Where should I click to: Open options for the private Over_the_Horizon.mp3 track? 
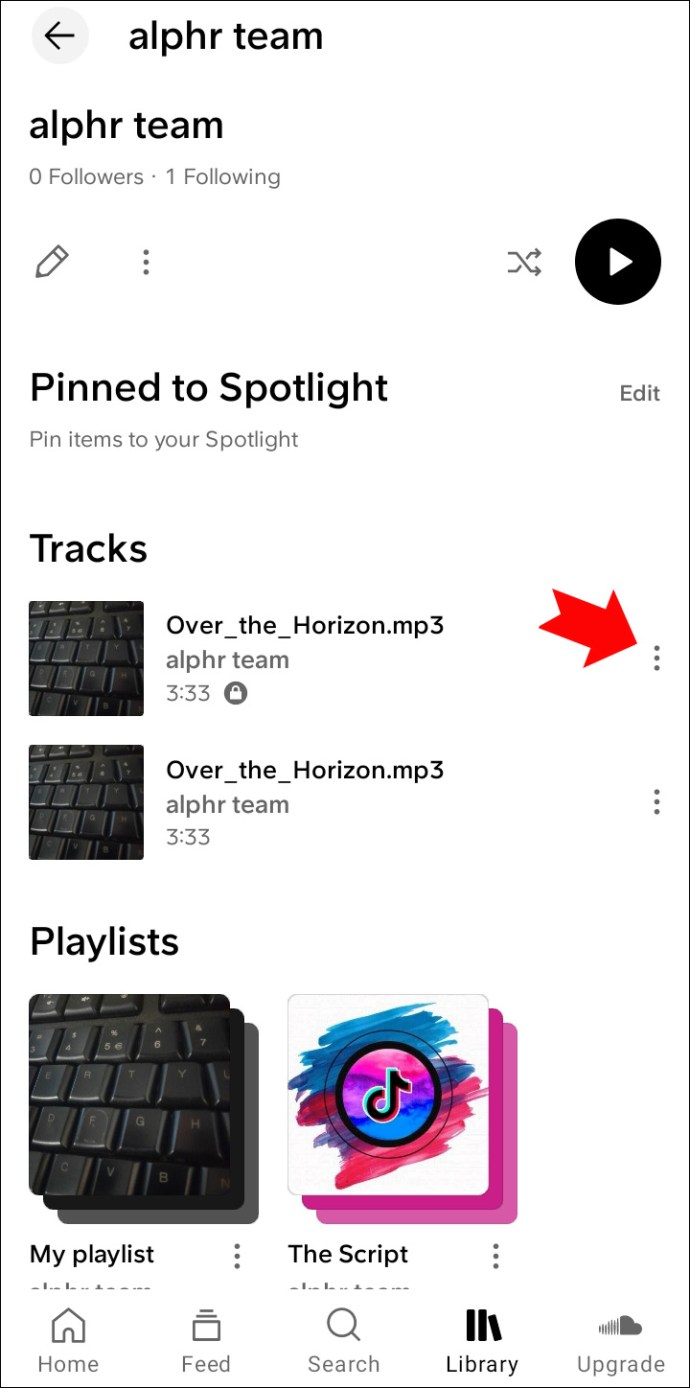coord(656,658)
